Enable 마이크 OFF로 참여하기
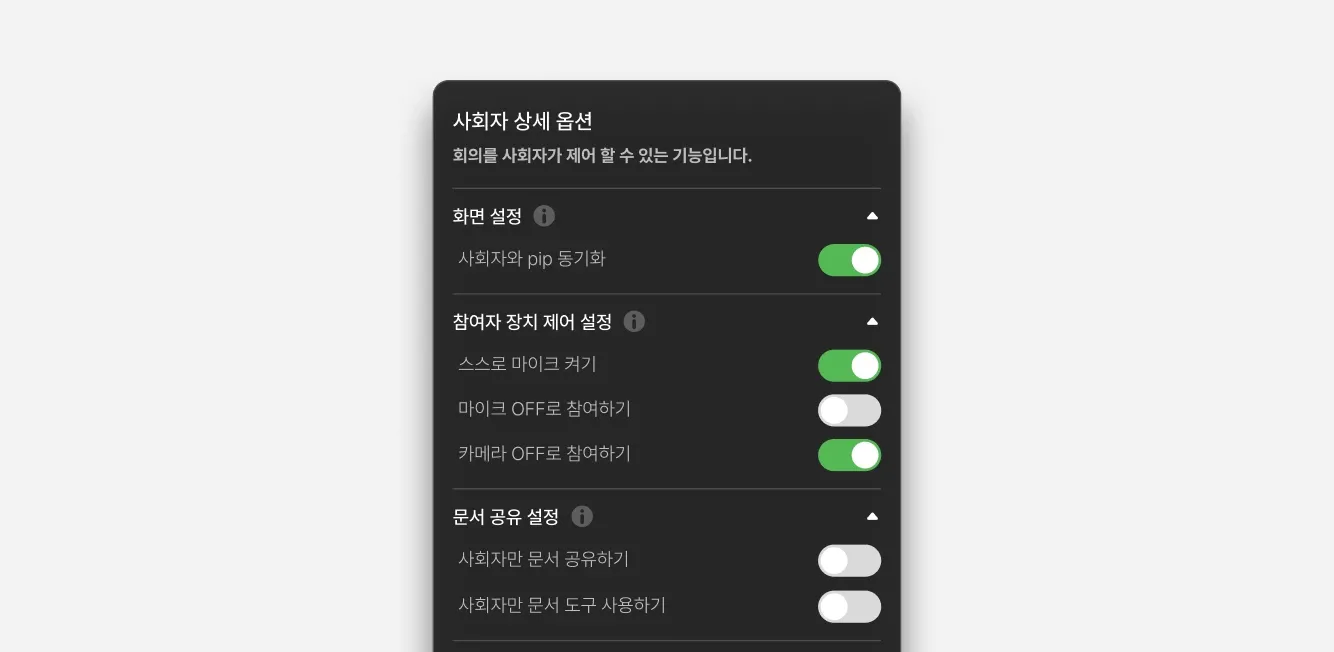 point(849,411)
